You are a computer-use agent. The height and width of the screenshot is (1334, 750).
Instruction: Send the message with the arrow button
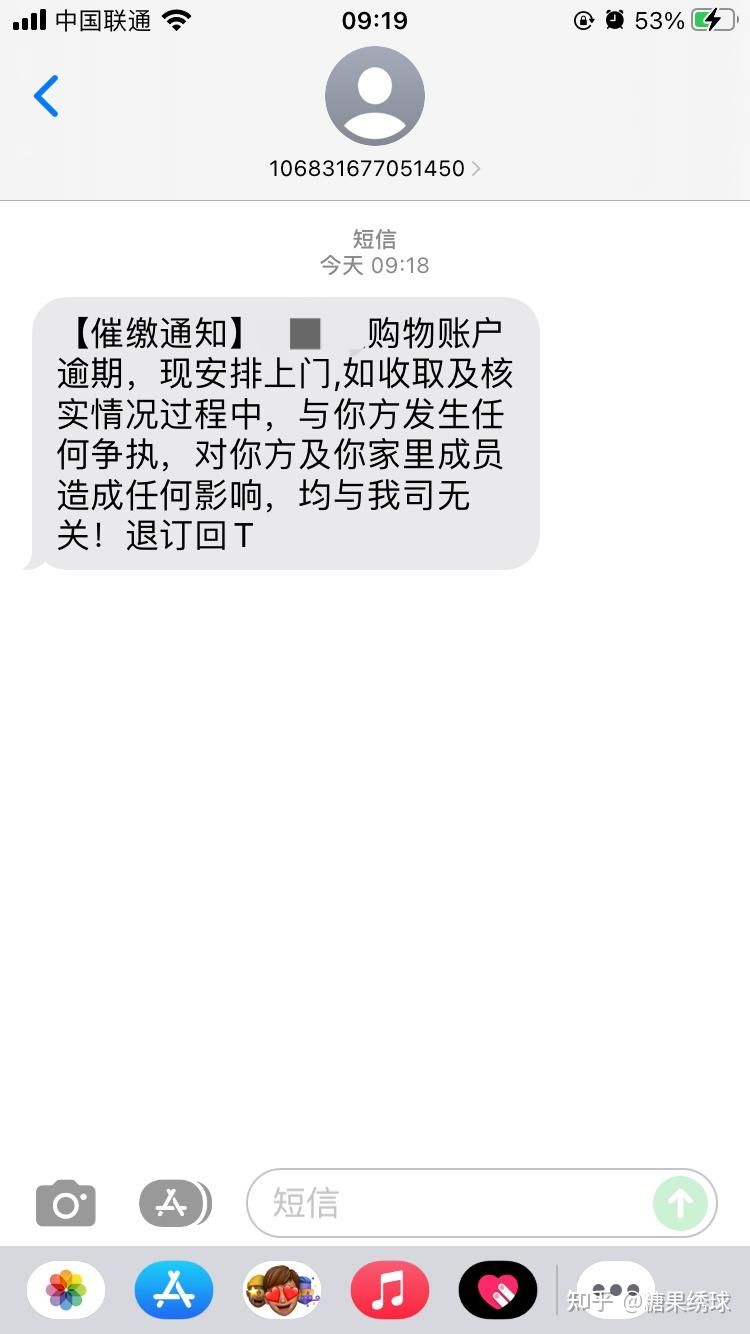coord(680,1203)
